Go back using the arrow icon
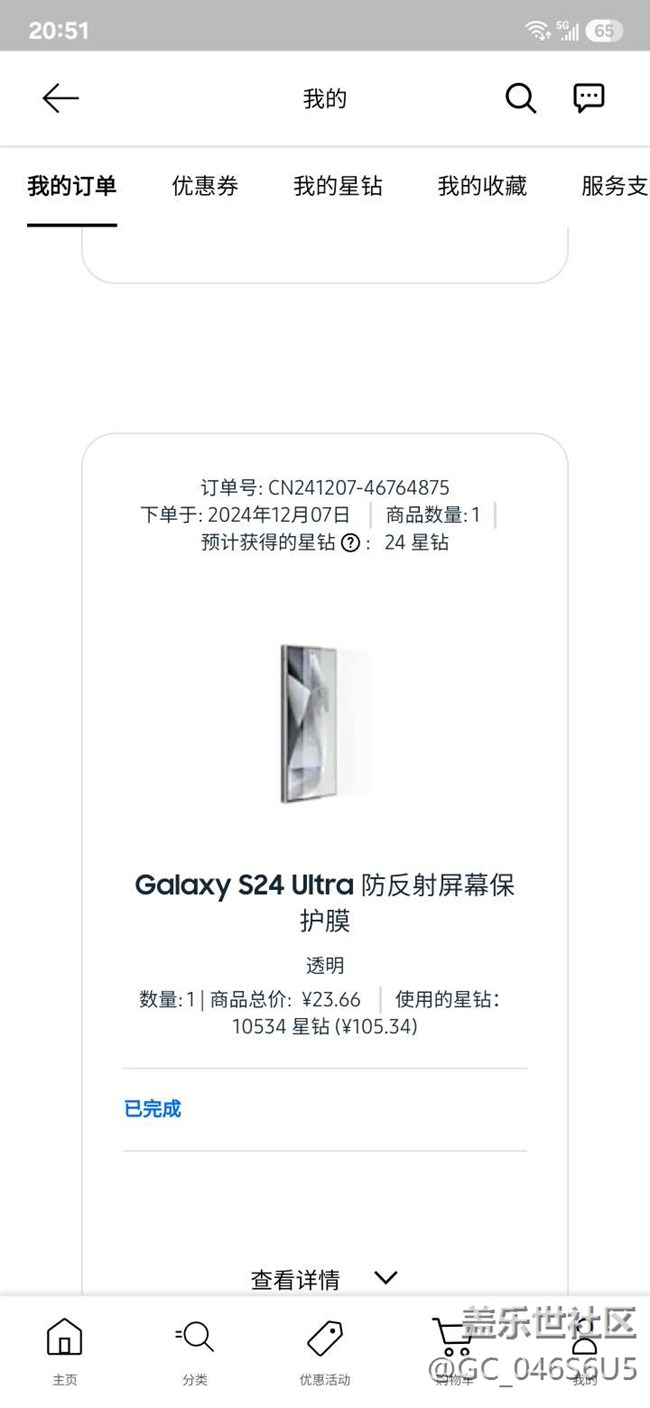Screen dimensions: 650x1408 pos(60,98)
